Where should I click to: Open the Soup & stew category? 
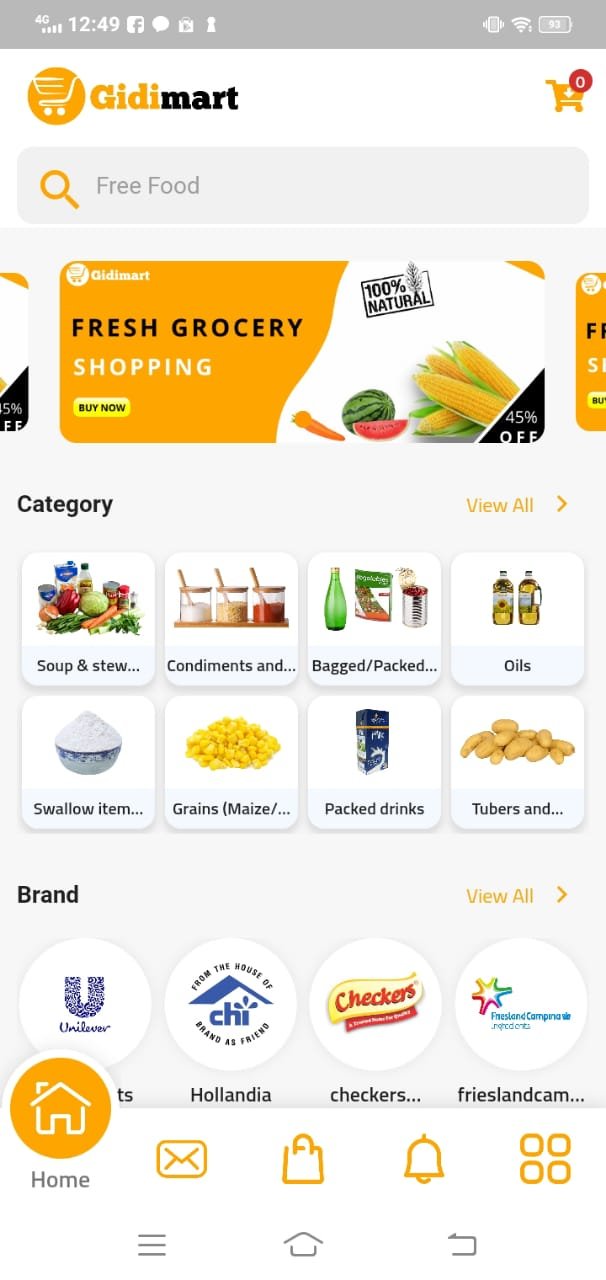[x=88, y=619]
